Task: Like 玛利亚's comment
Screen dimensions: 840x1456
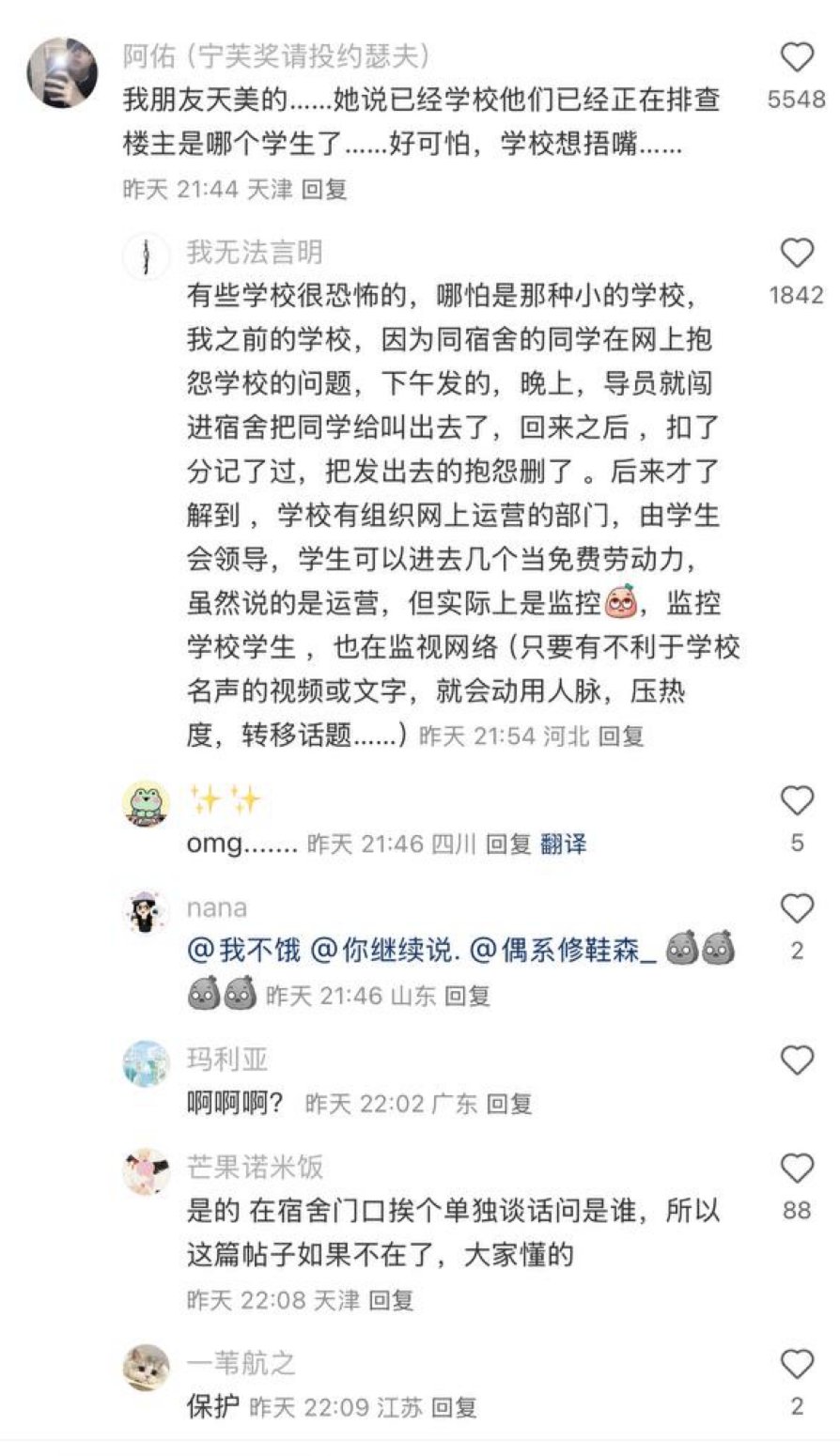Action: click(x=797, y=1061)
